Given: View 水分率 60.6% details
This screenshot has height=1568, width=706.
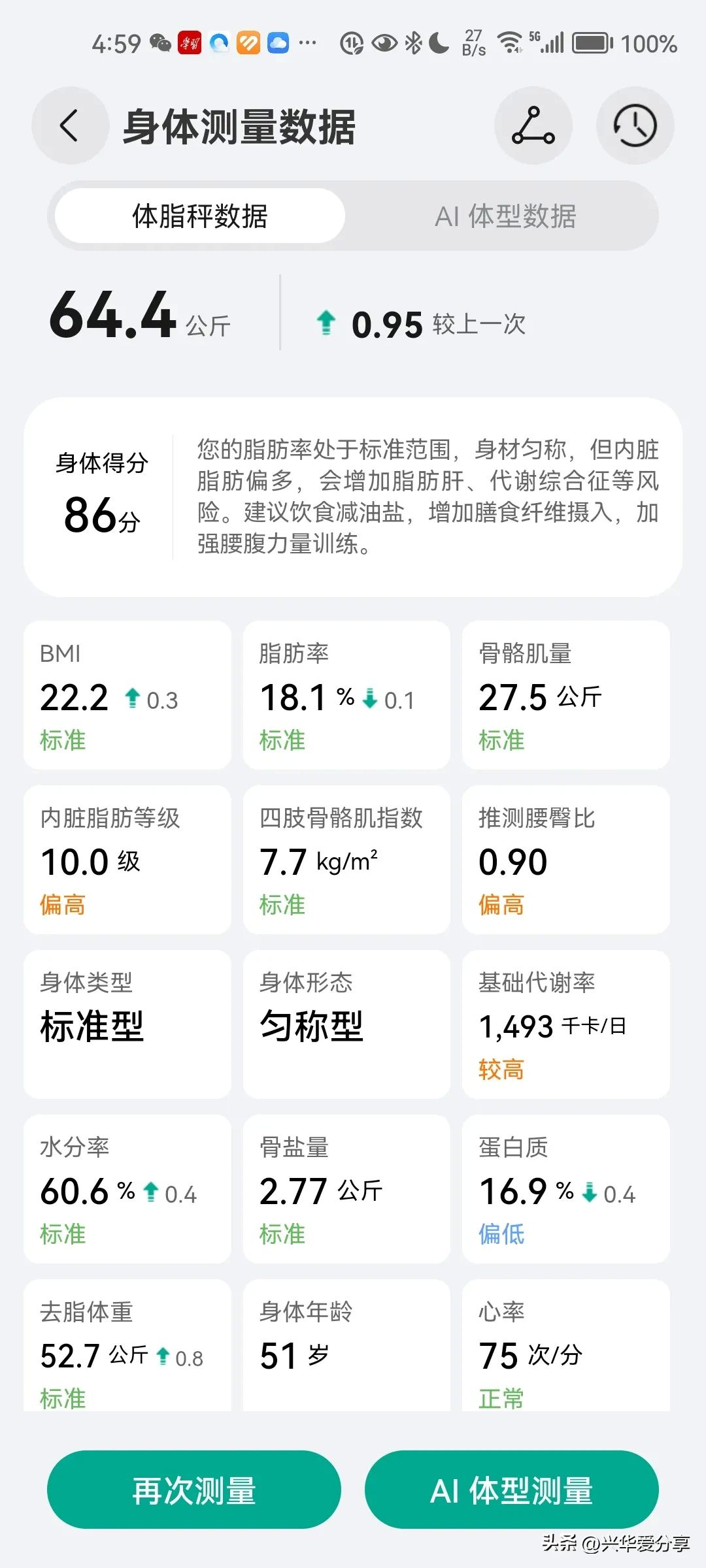Looking at the screenshot, I should coord(127,1189).
